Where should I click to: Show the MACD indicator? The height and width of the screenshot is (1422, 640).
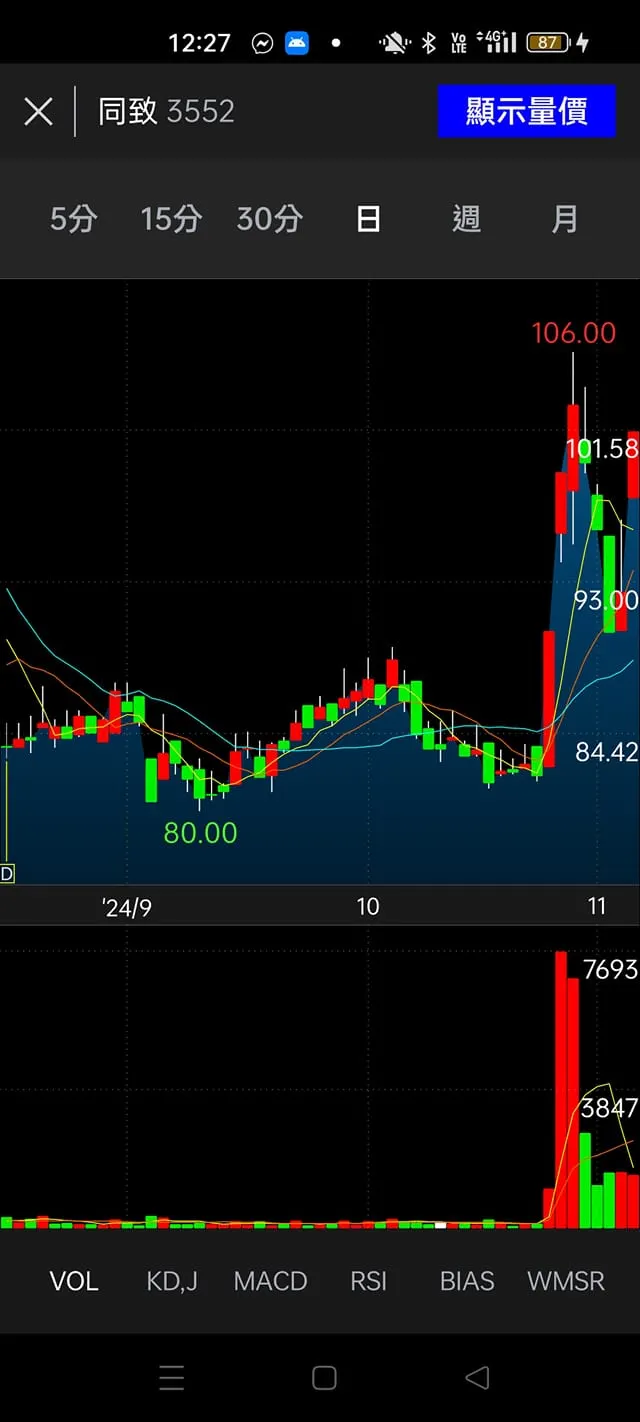click(x=270, y=1281)
